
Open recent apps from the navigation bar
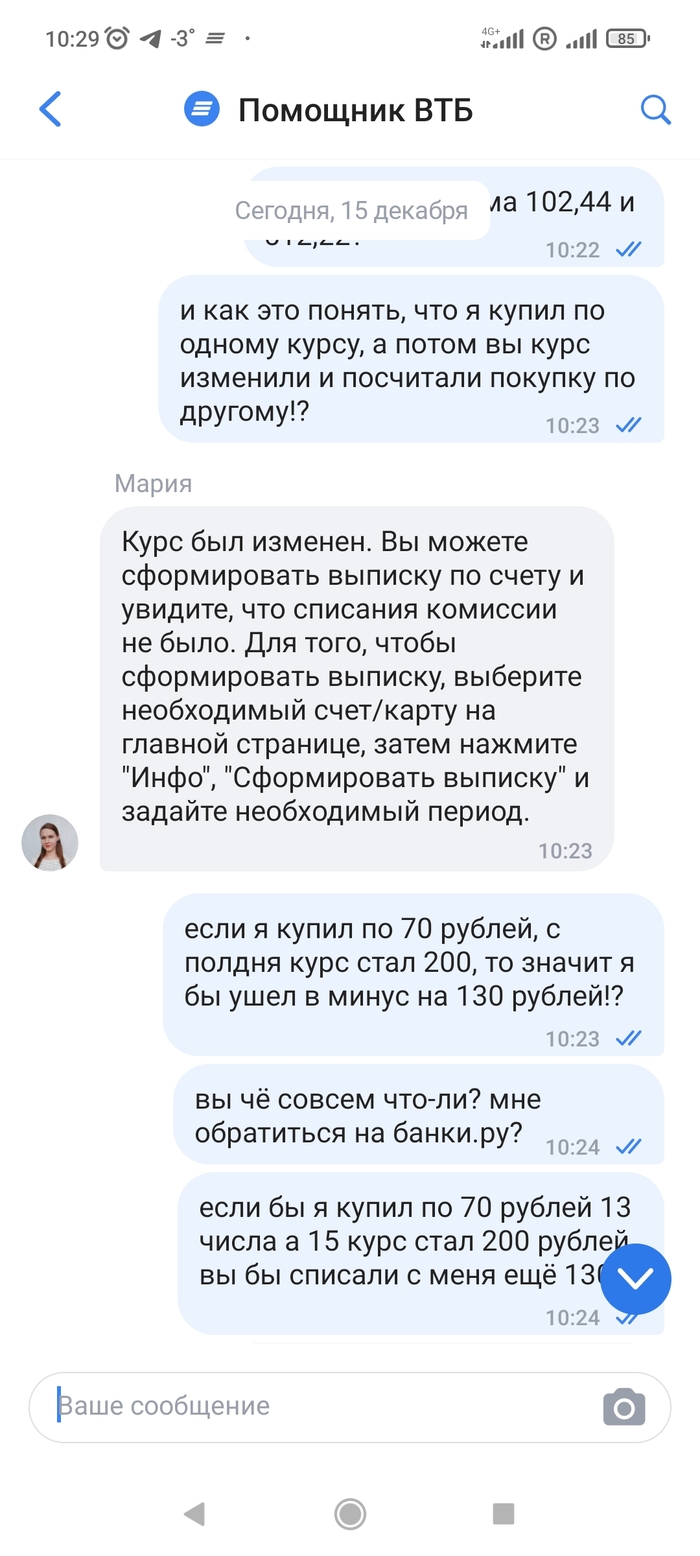click(504, 1514)
